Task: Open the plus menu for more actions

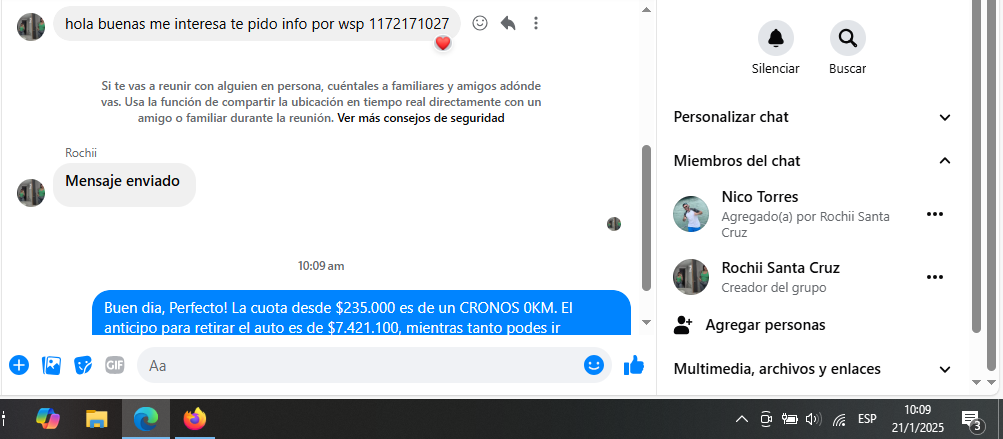Action: click(19, 365)
